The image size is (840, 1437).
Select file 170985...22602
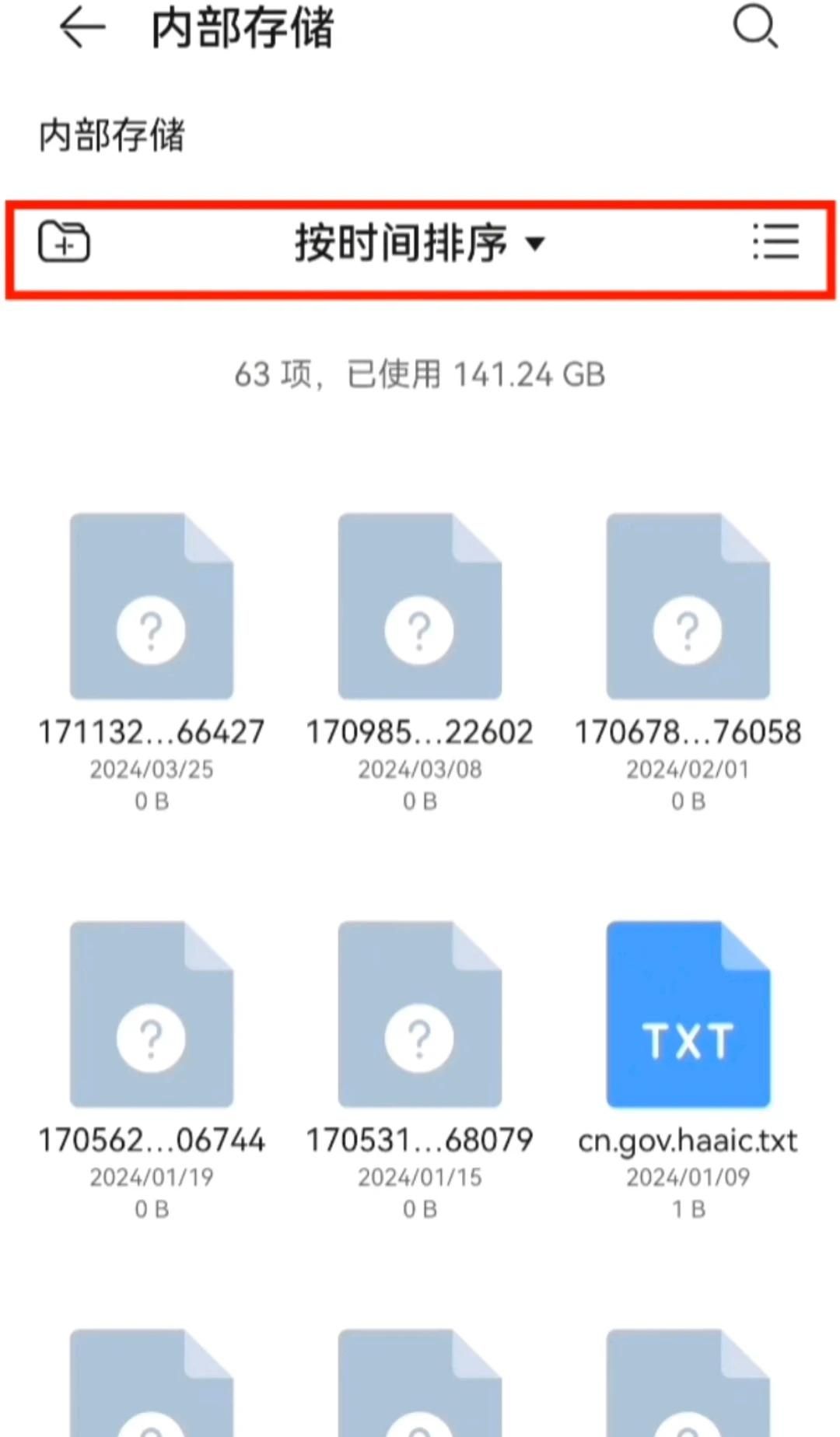point(420,731)
